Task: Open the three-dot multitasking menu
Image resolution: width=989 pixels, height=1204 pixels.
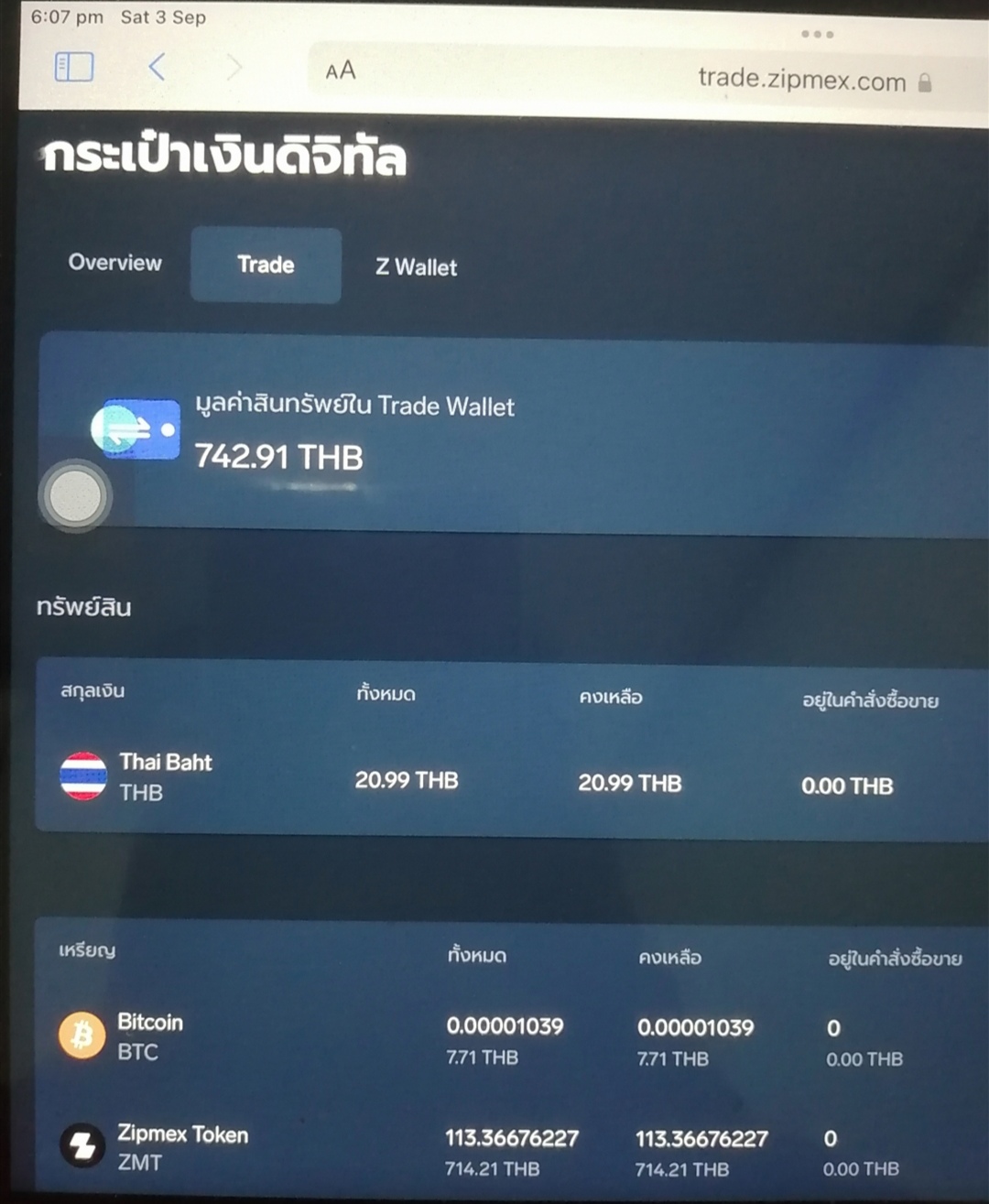Action: pos(817,35)
